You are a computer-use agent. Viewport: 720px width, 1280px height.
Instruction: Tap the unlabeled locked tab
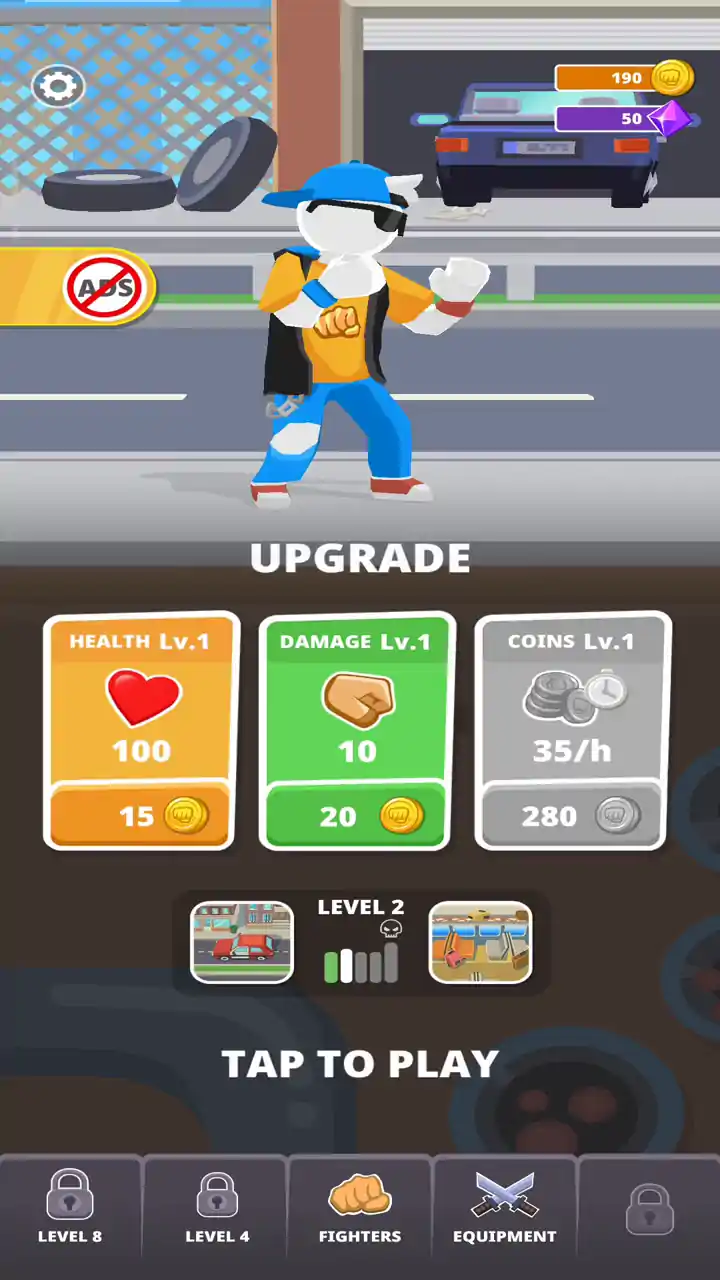tap(649, 1209)
